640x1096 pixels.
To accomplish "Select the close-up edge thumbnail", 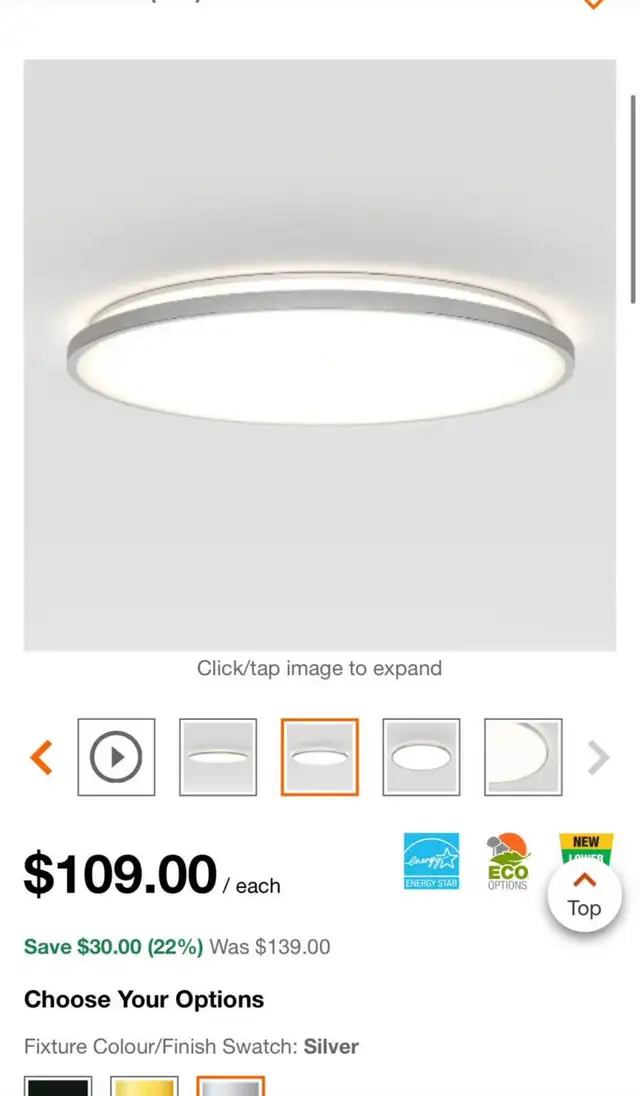I will 523,757.
